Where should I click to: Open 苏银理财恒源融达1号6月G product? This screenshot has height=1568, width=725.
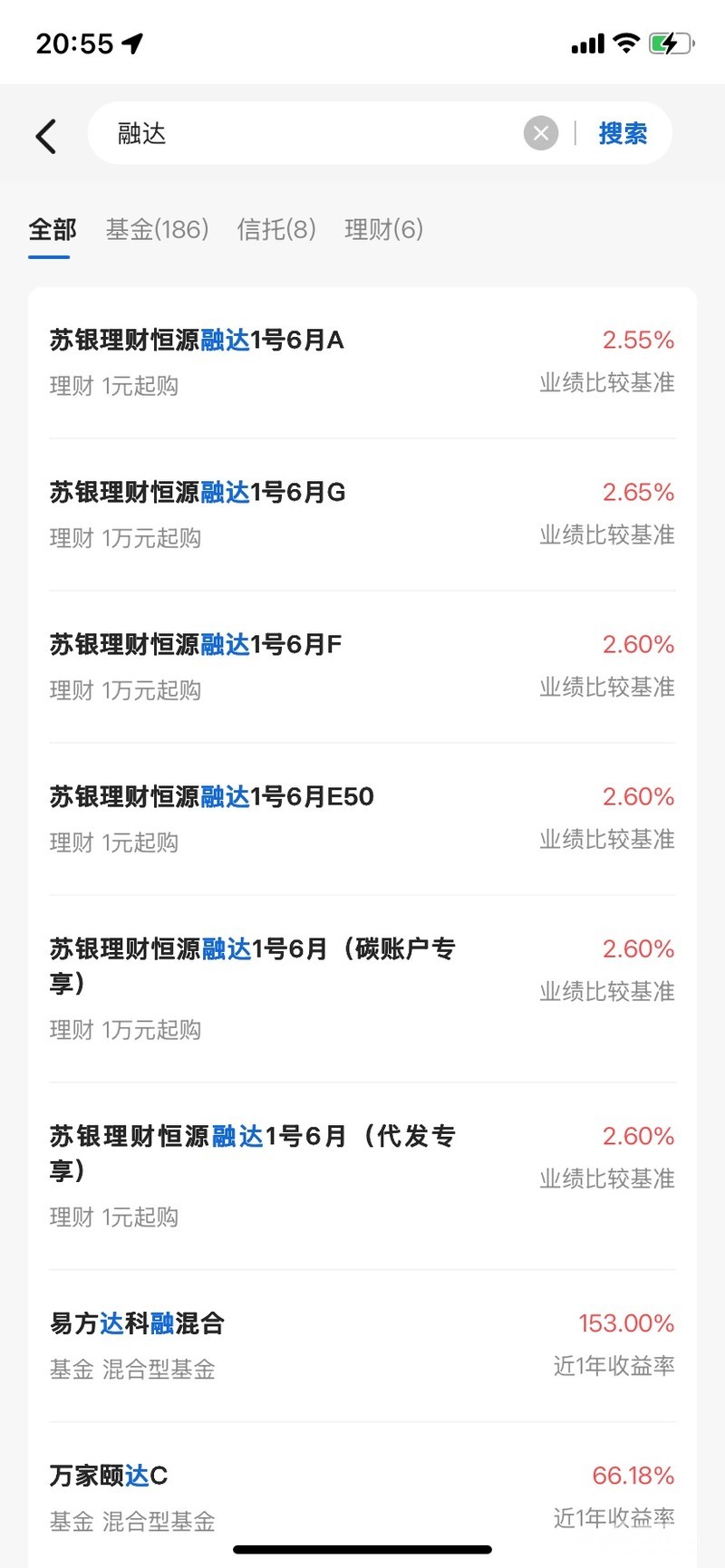coord(362,514)
